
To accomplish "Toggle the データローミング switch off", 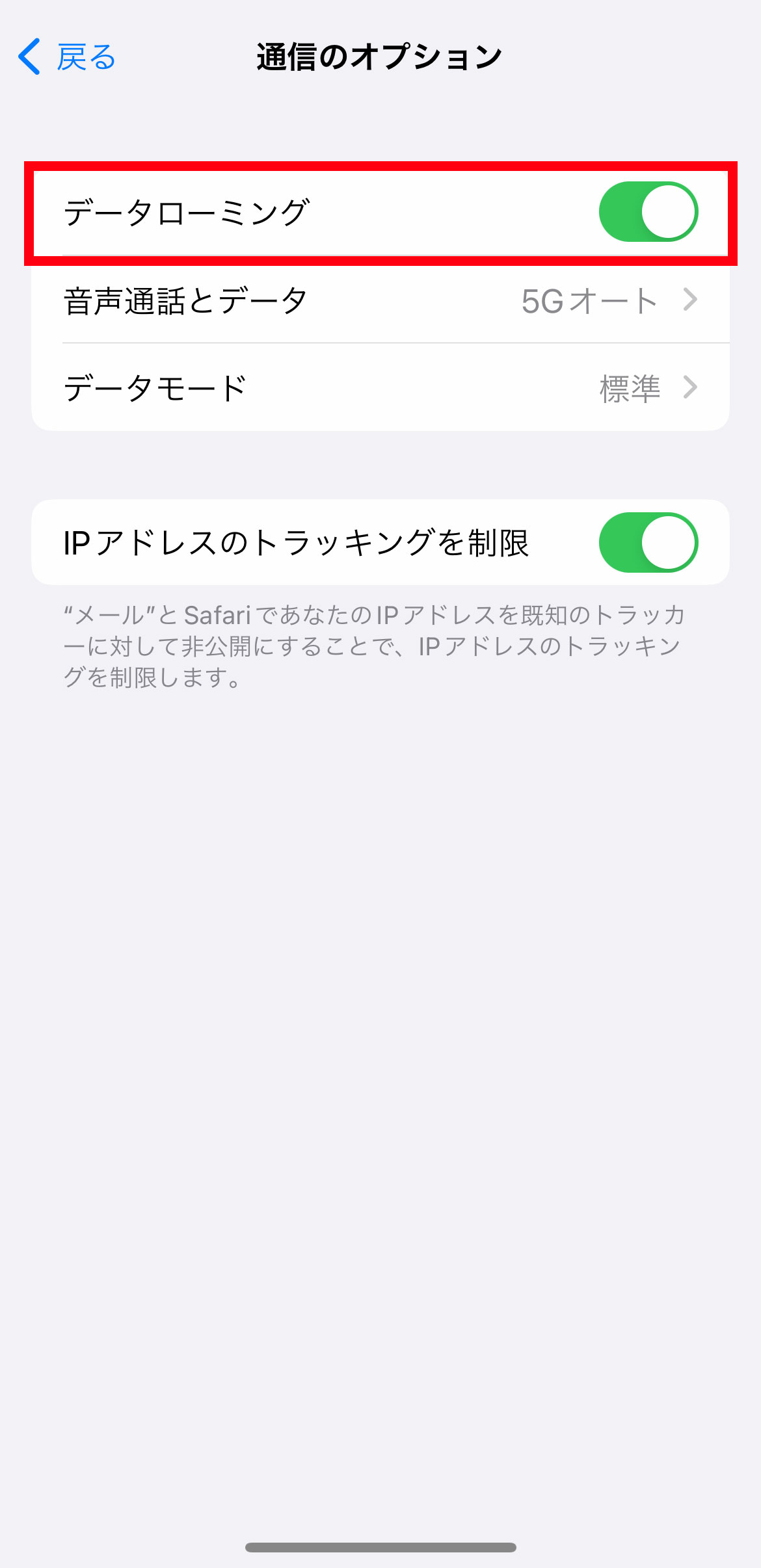I will pyautogui.click(x=650, y=210).
